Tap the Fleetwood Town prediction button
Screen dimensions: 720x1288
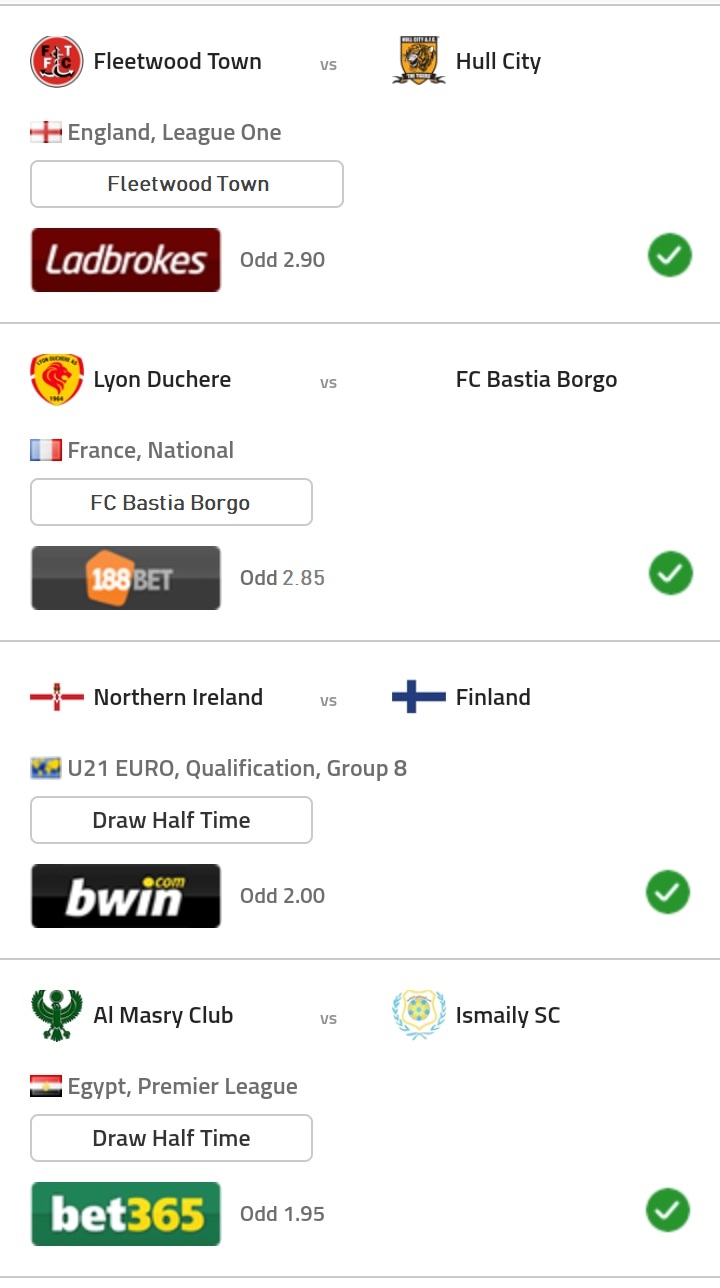[187, 184]
